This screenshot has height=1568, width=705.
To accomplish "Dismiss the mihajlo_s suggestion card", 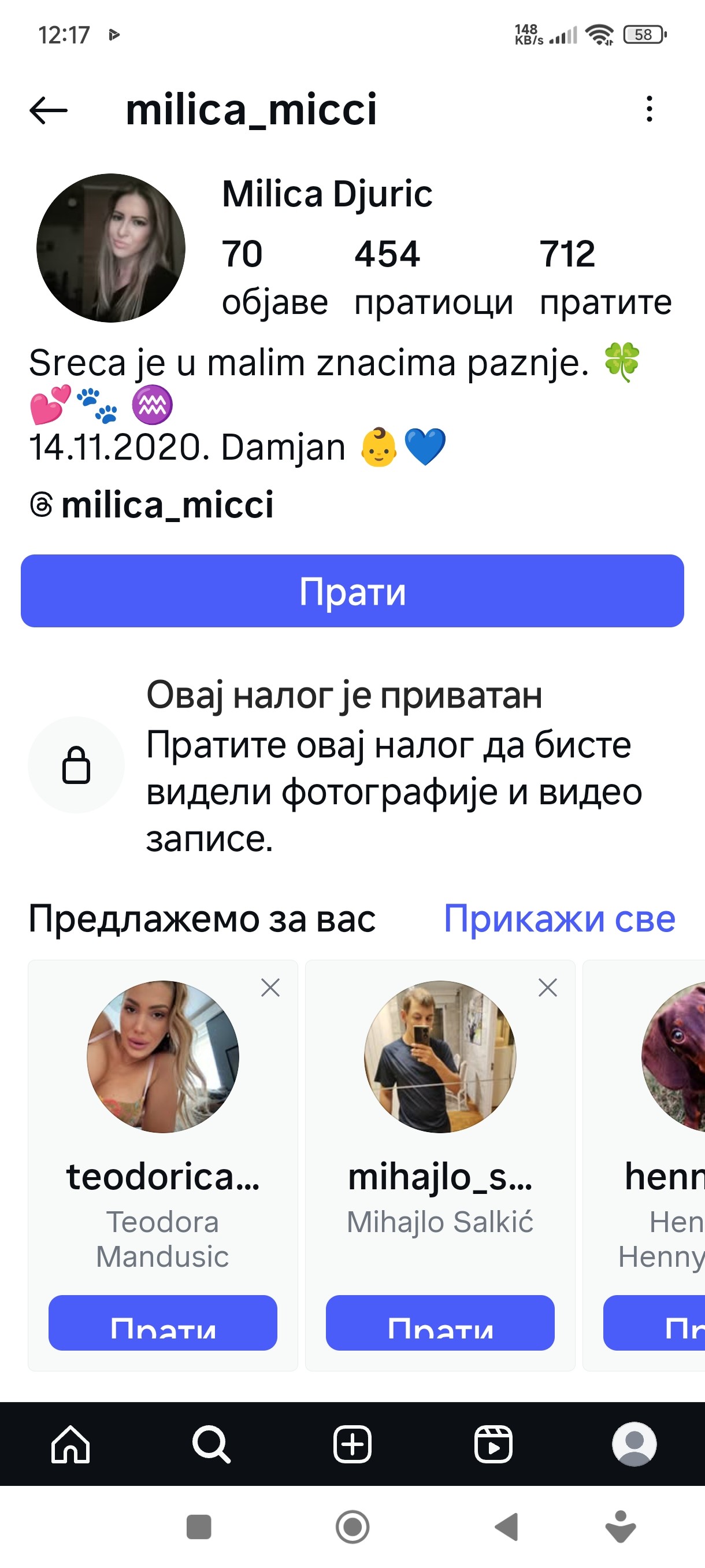I will [547, 988].
